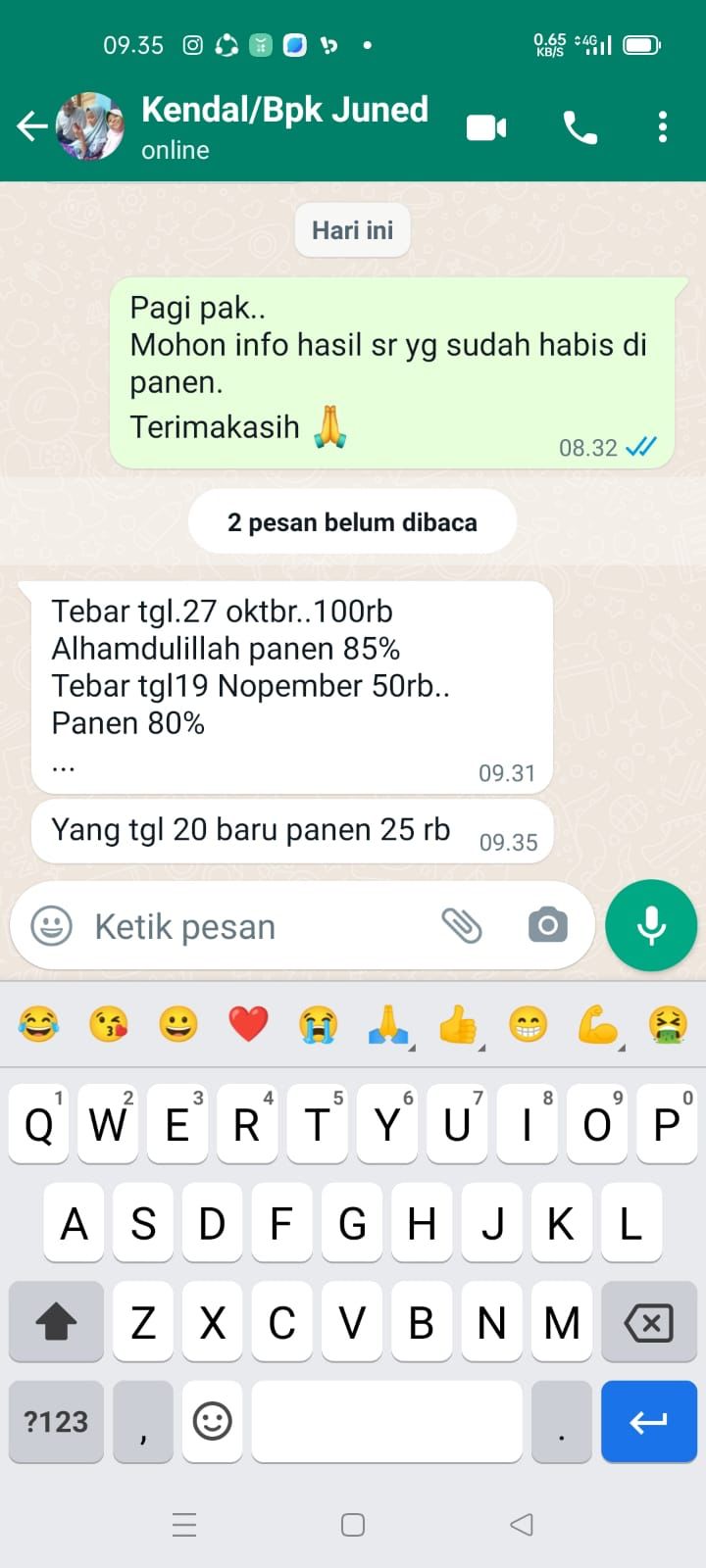Toggle the Shift key on the keyboard
This screenshot has width=706, height=1568.
click(55, 1322)
